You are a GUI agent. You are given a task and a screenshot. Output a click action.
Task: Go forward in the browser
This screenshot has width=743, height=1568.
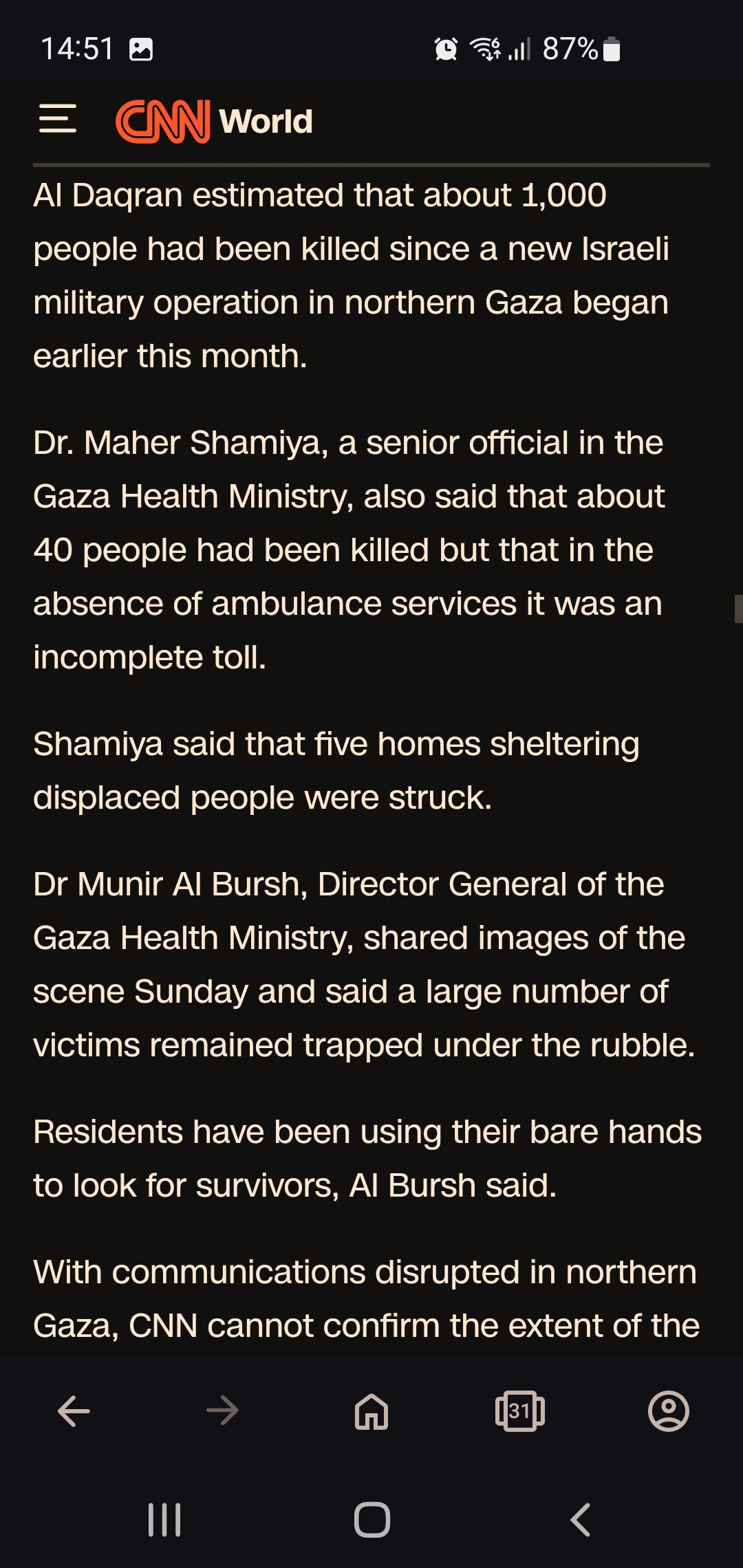tap(222, 1411)
